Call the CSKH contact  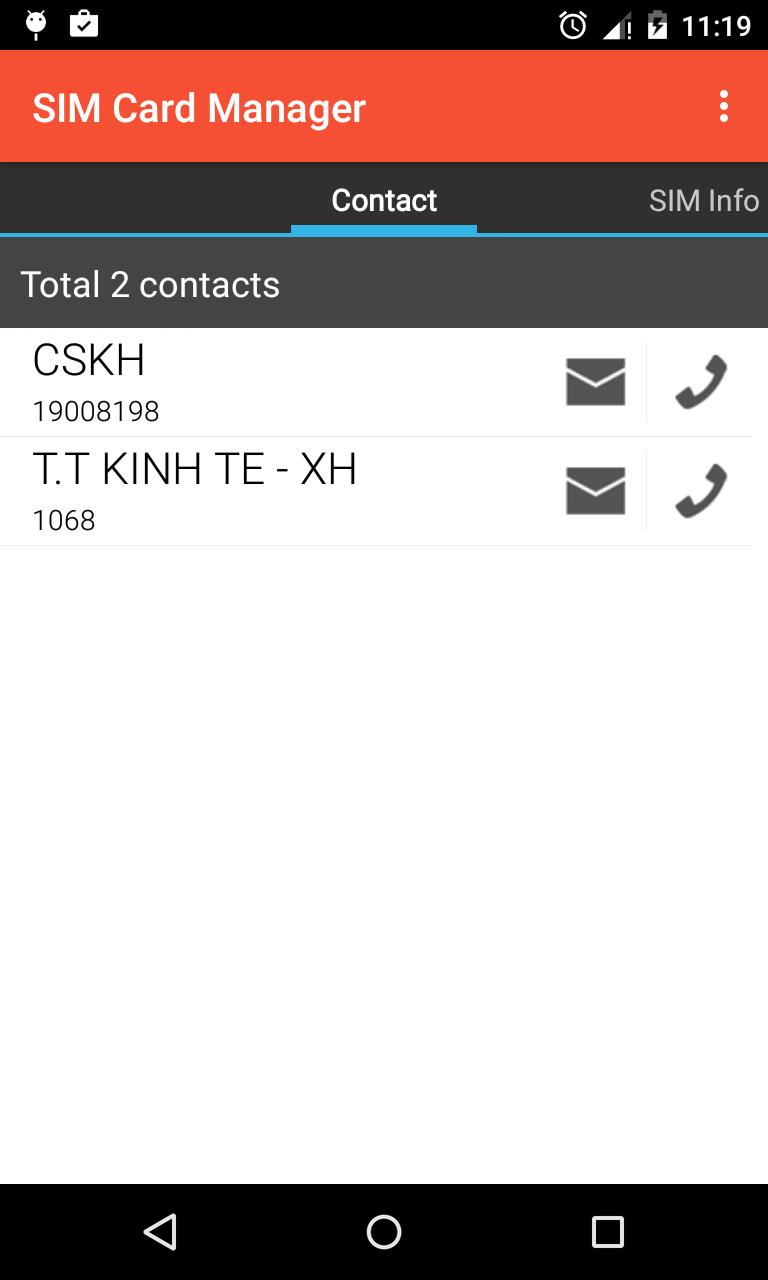pos(700,381)
